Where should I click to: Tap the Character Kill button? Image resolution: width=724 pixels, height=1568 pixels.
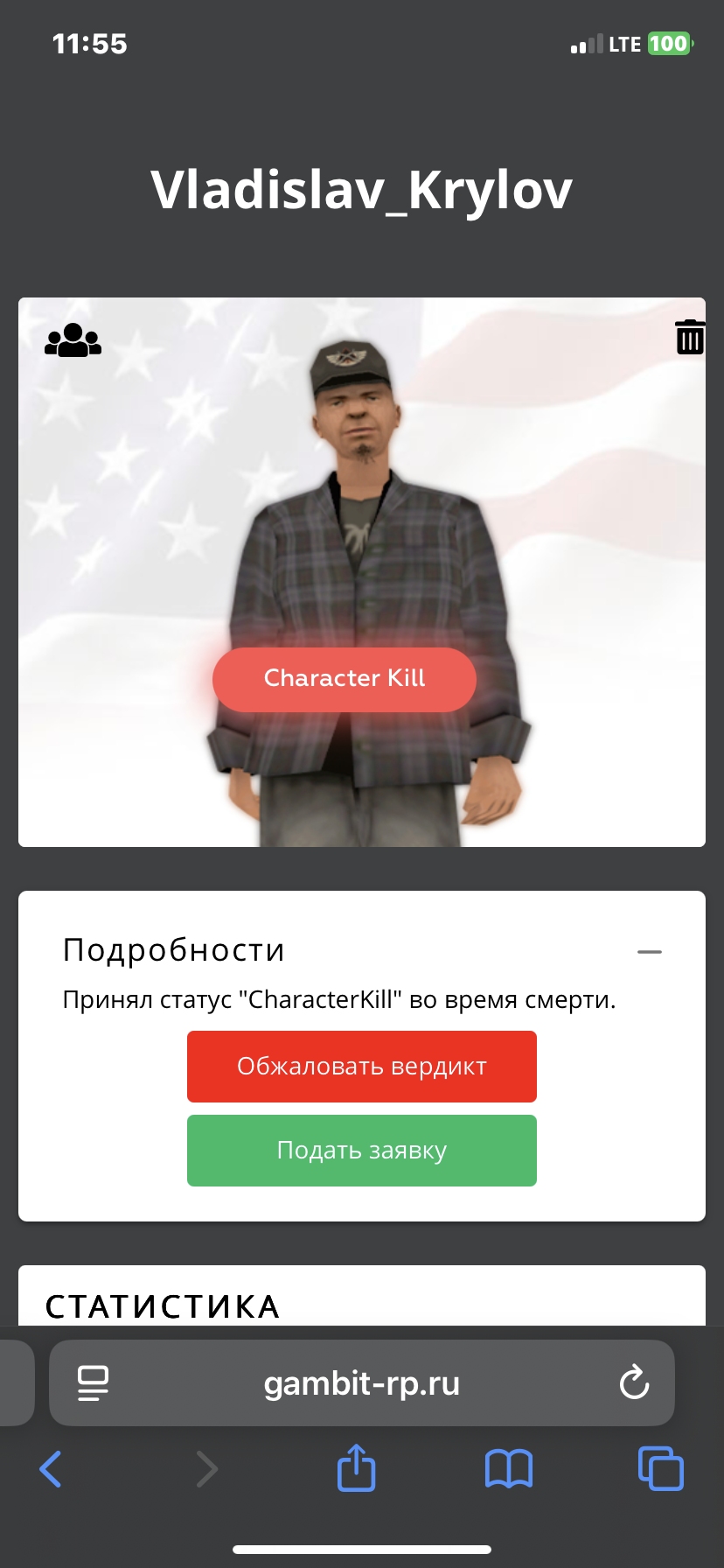pos(345,679)
